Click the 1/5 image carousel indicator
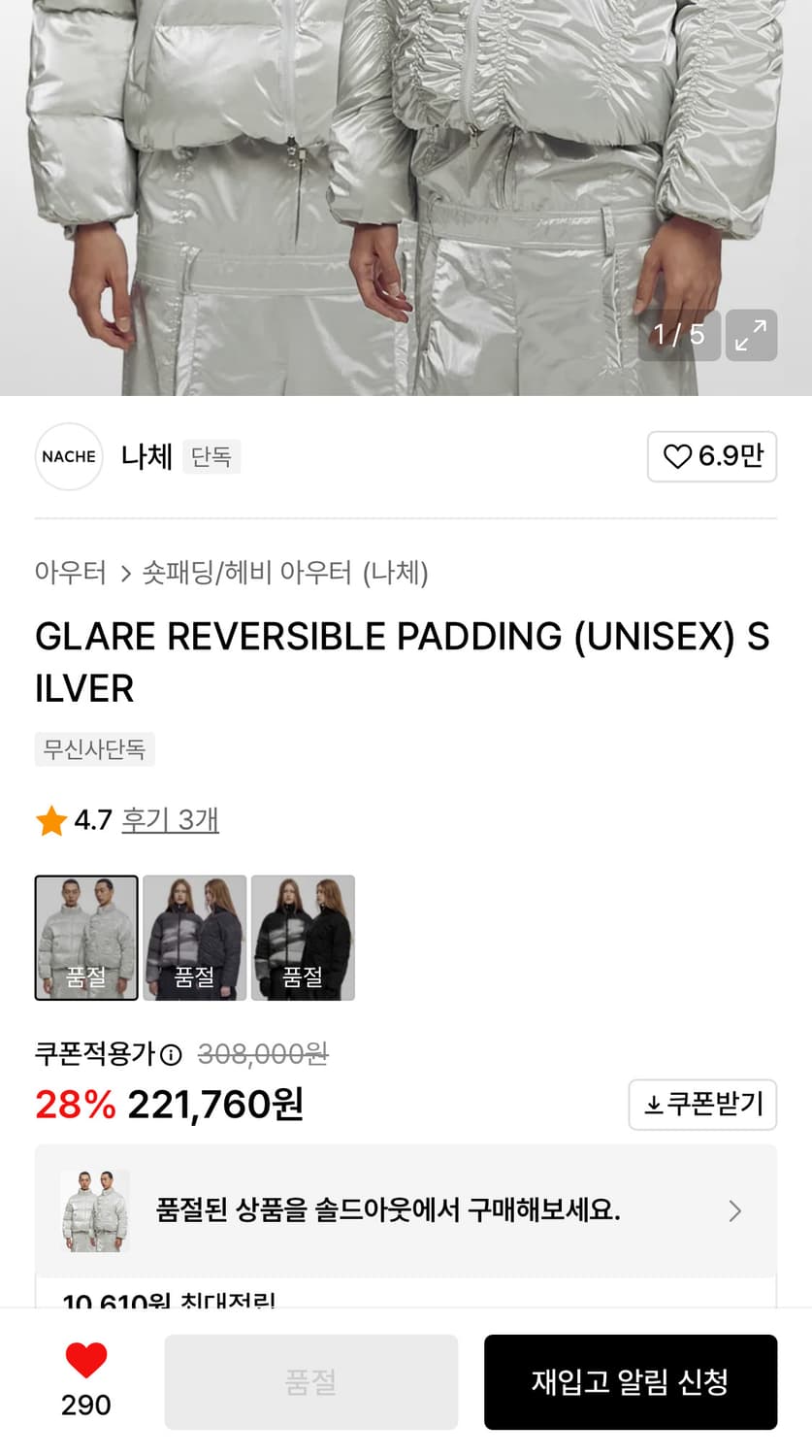This screenshot has height=1456, width=812. [x=678, y=335]
